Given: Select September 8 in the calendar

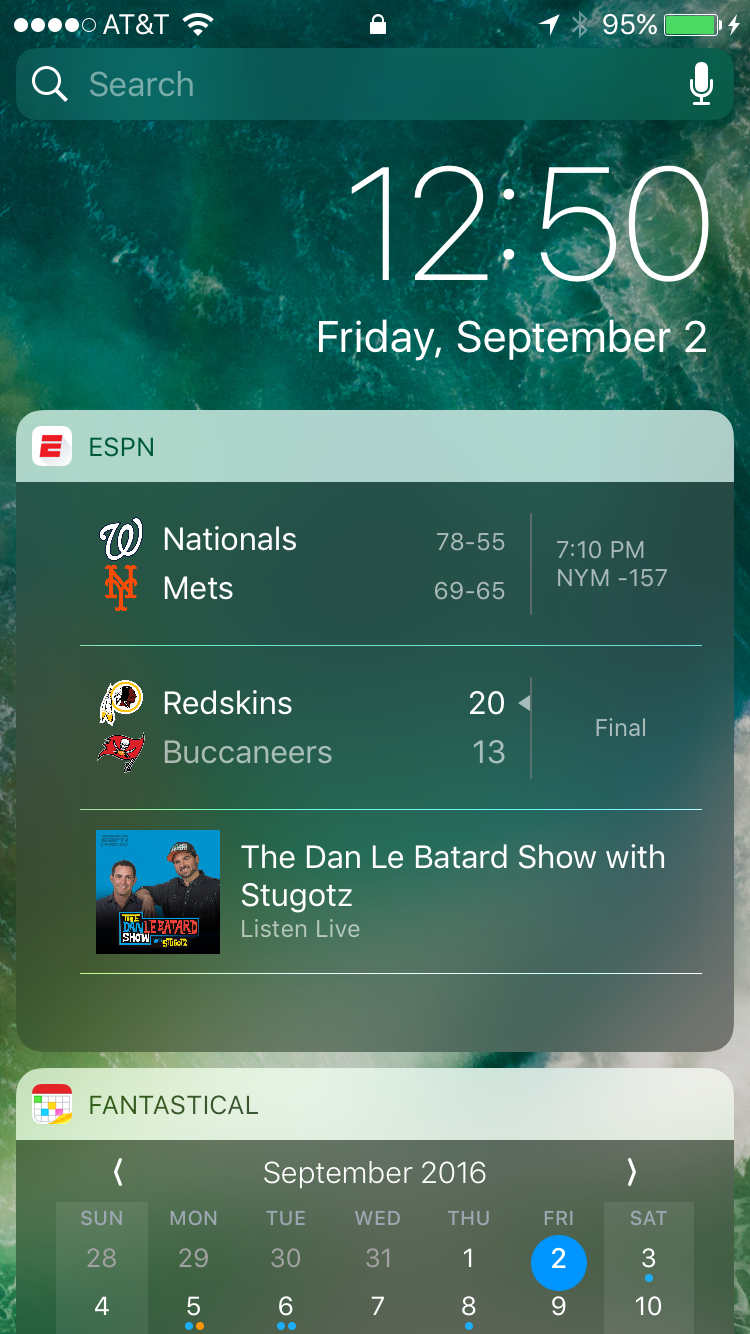Looking at the screenshot, I should click(468, 1307).
